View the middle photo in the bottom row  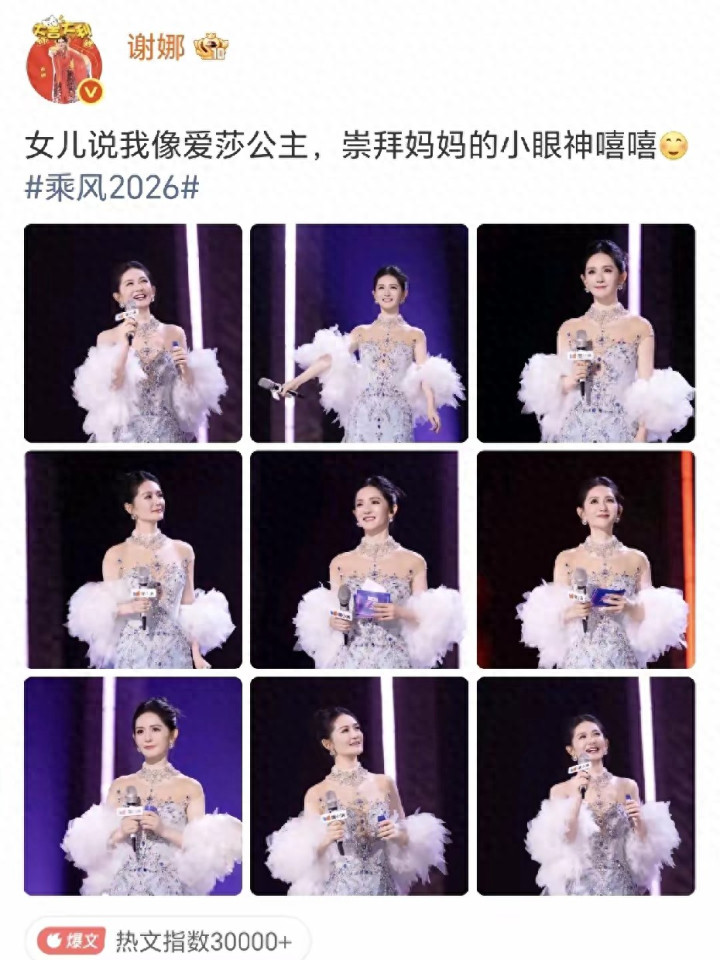coord(359,786)
